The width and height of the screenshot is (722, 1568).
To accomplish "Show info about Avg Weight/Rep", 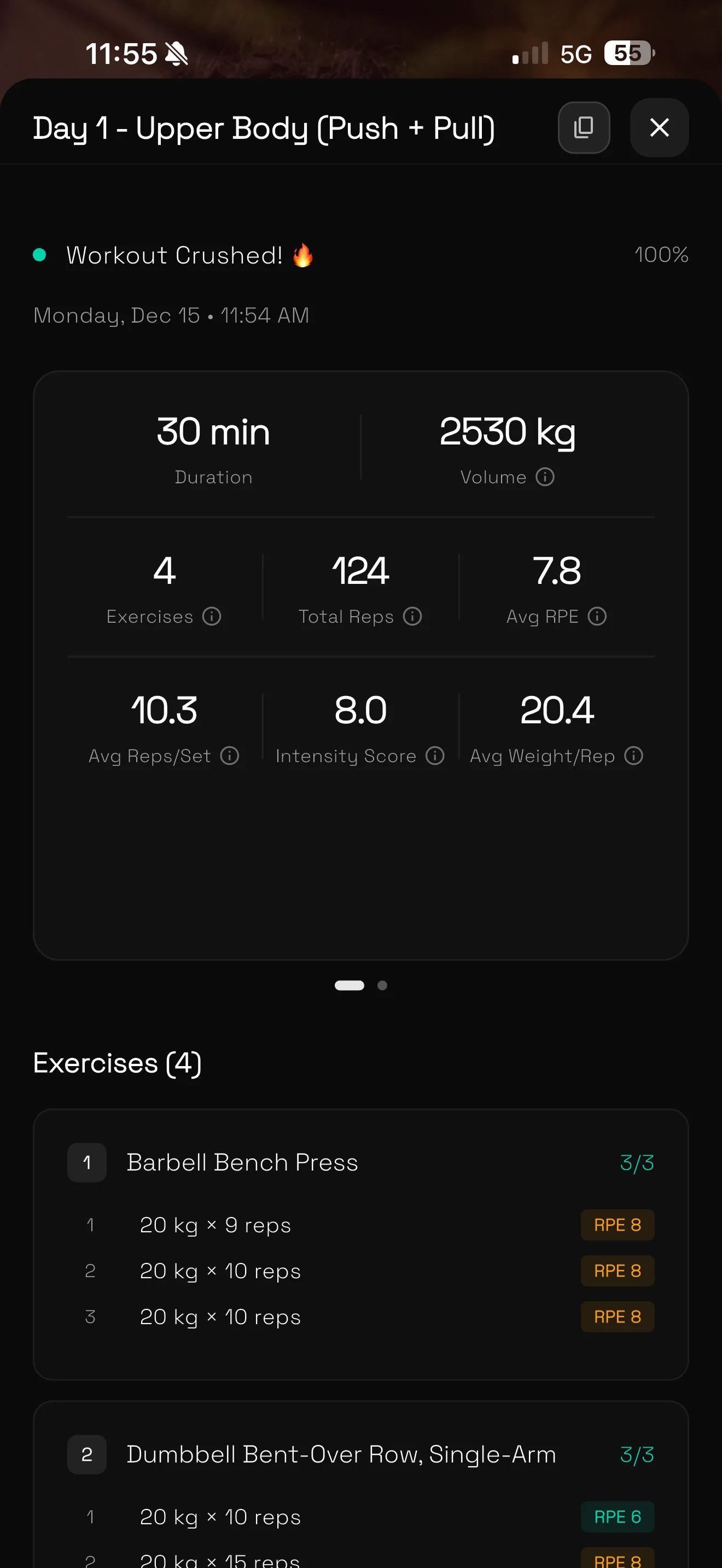I will (634, 756).
